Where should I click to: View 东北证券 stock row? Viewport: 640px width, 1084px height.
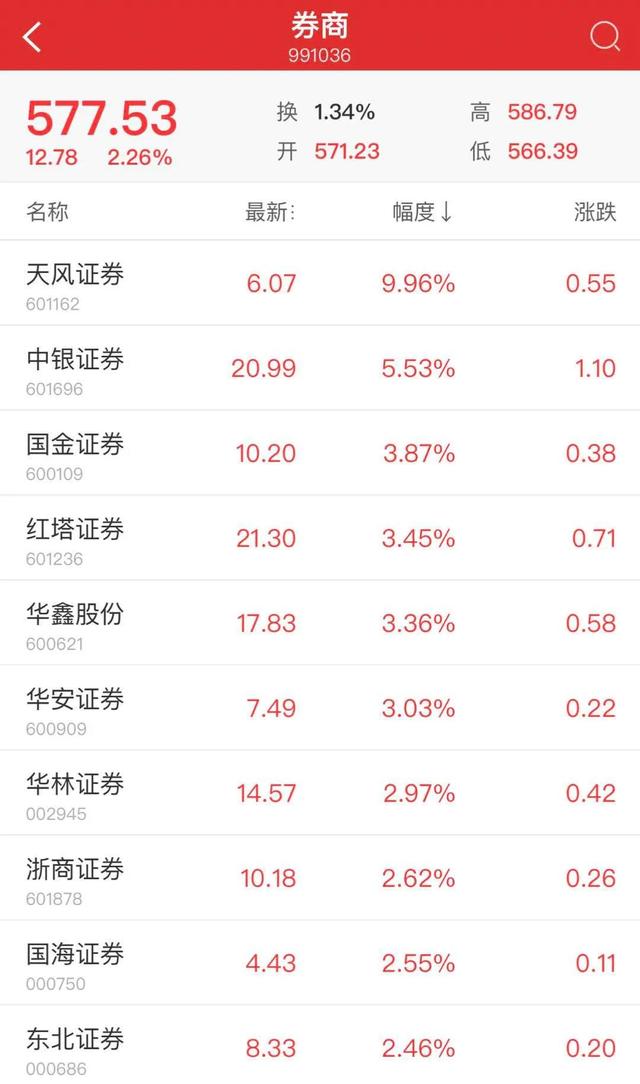pos(320,1045)
